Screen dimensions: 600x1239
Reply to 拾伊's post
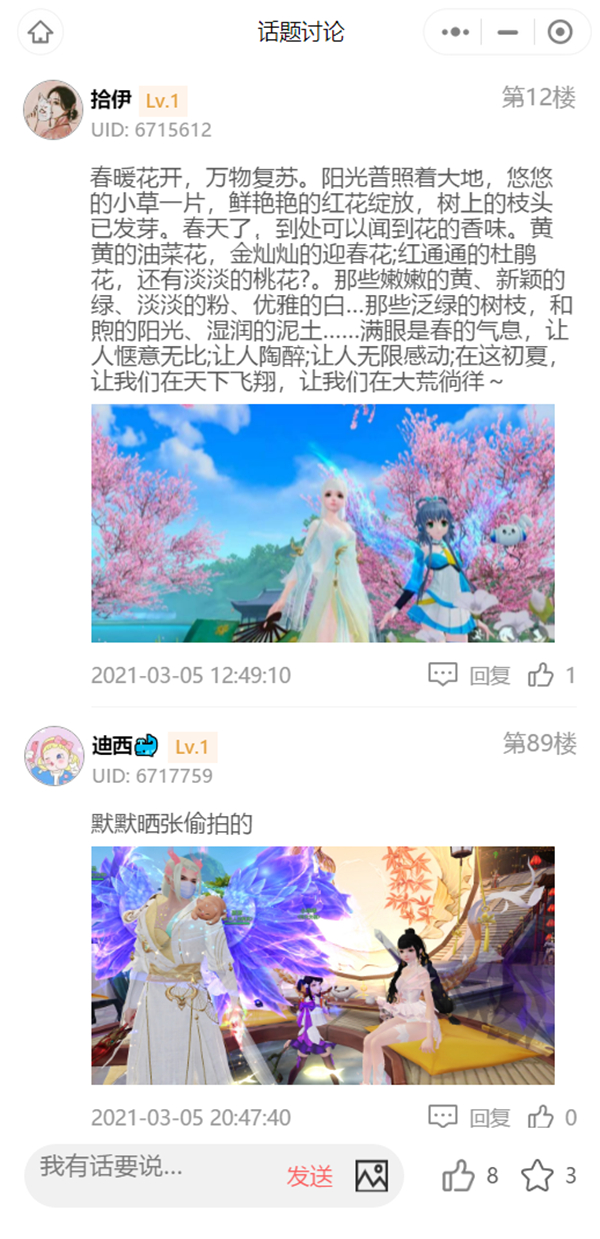pyautogui.click(x=470, y=675)
